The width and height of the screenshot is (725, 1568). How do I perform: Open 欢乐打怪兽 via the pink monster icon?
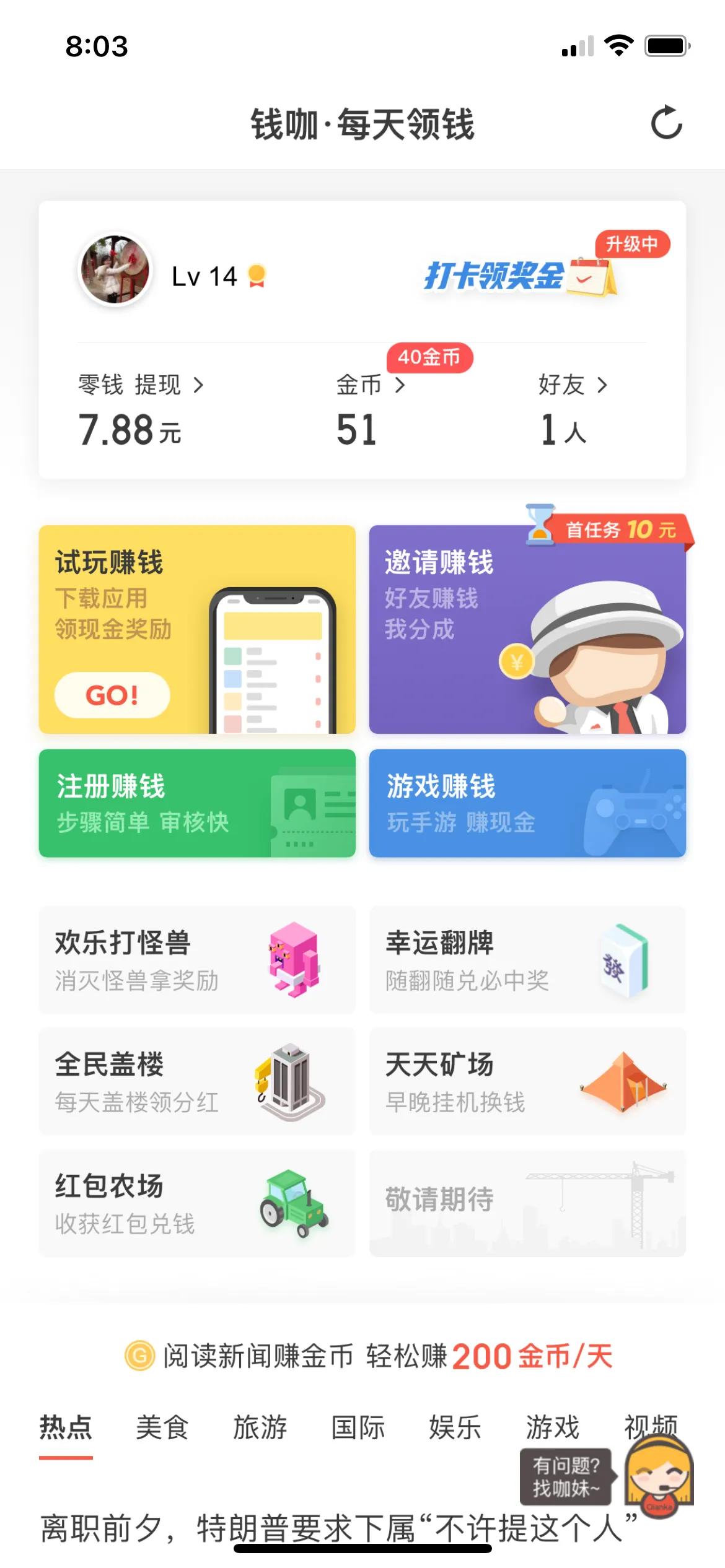(294, 959)
